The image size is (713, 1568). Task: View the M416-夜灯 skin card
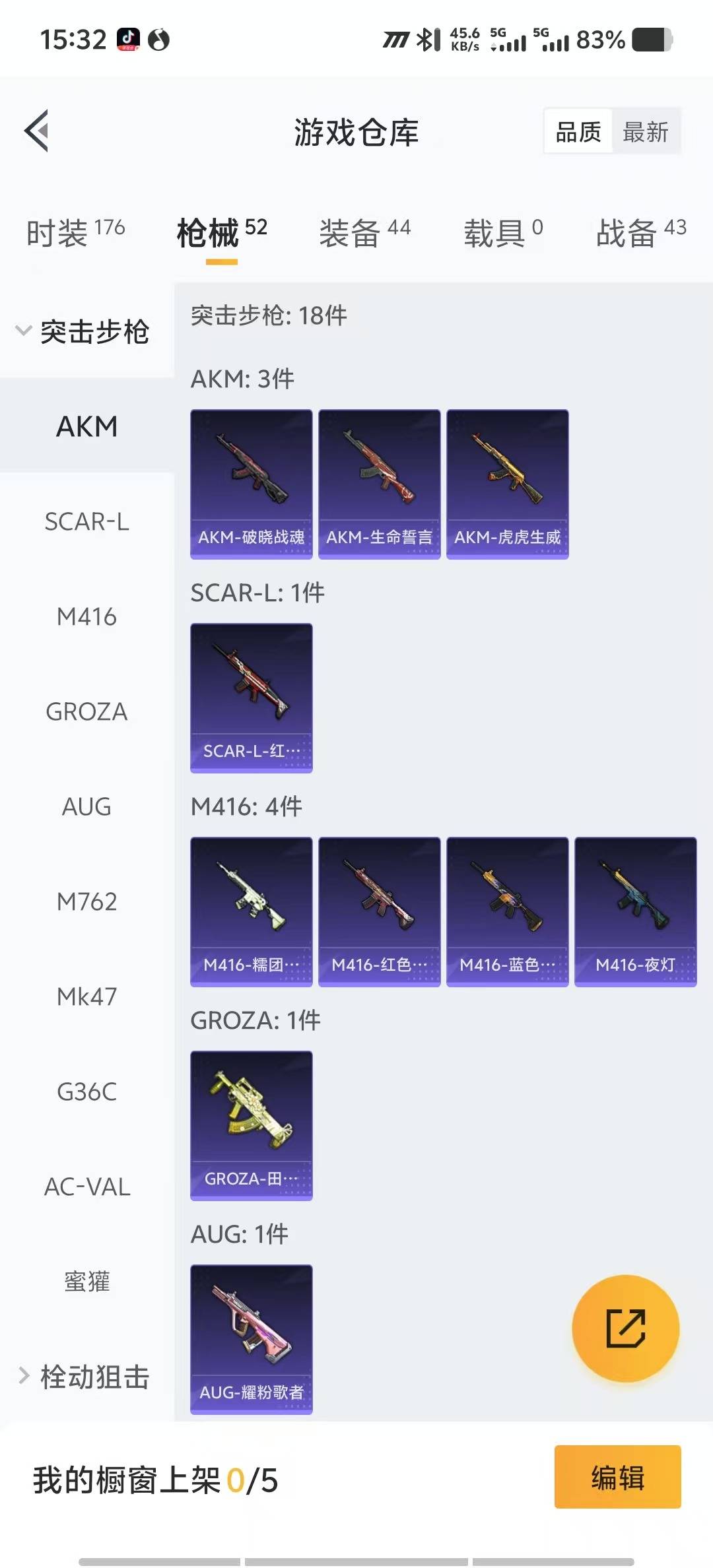[635, 911]
